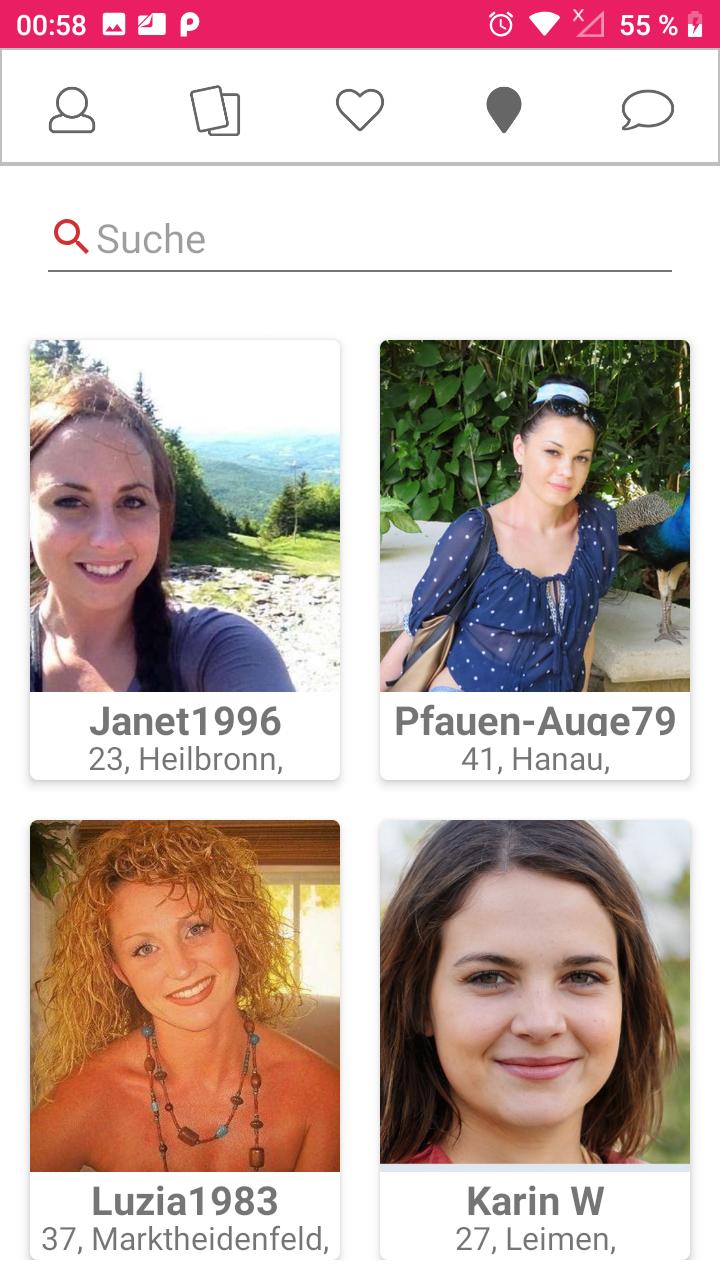Viewport: 720px width, 1280px height.
Task: Go to the likes heart tab
Action: [360, 109]
